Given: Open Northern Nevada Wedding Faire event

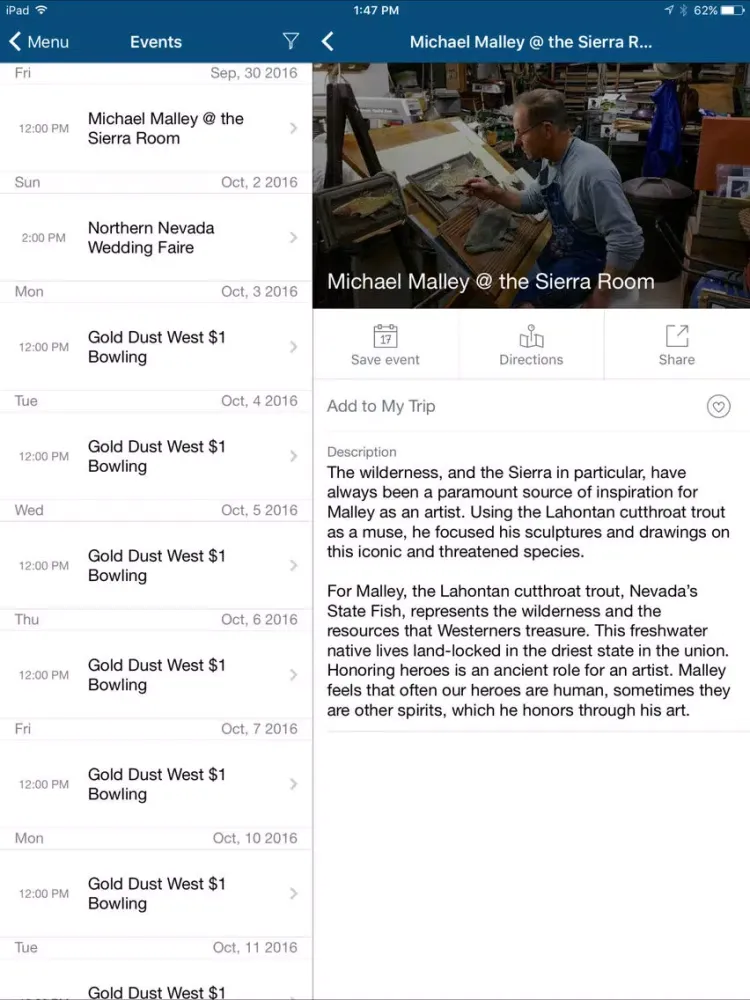Looking at the screenshot, I should click(156, 238).
